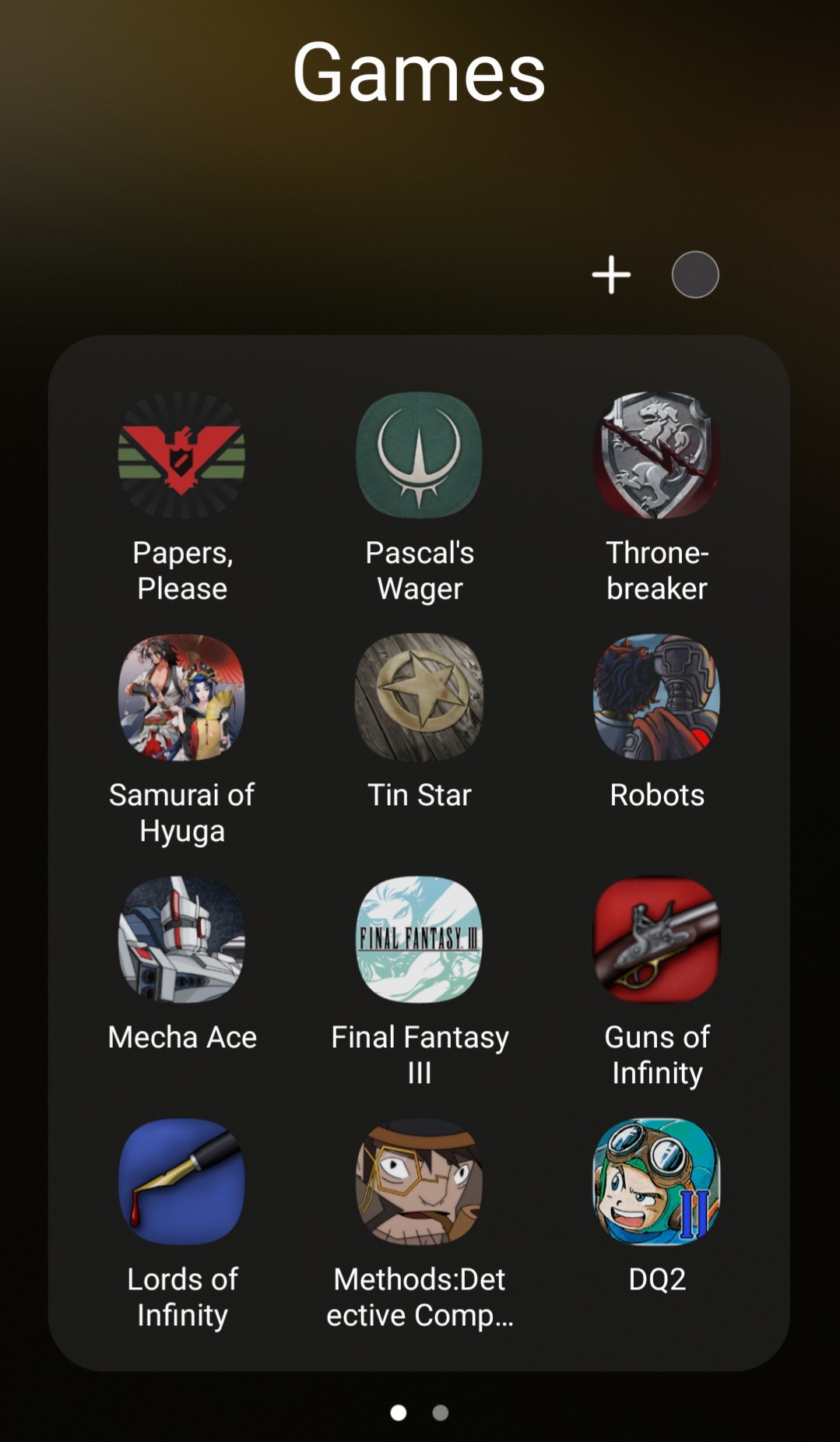Go to the second folder page dot
Image resolution: width=840 pixels, height=1442 pixels.
441,1412
